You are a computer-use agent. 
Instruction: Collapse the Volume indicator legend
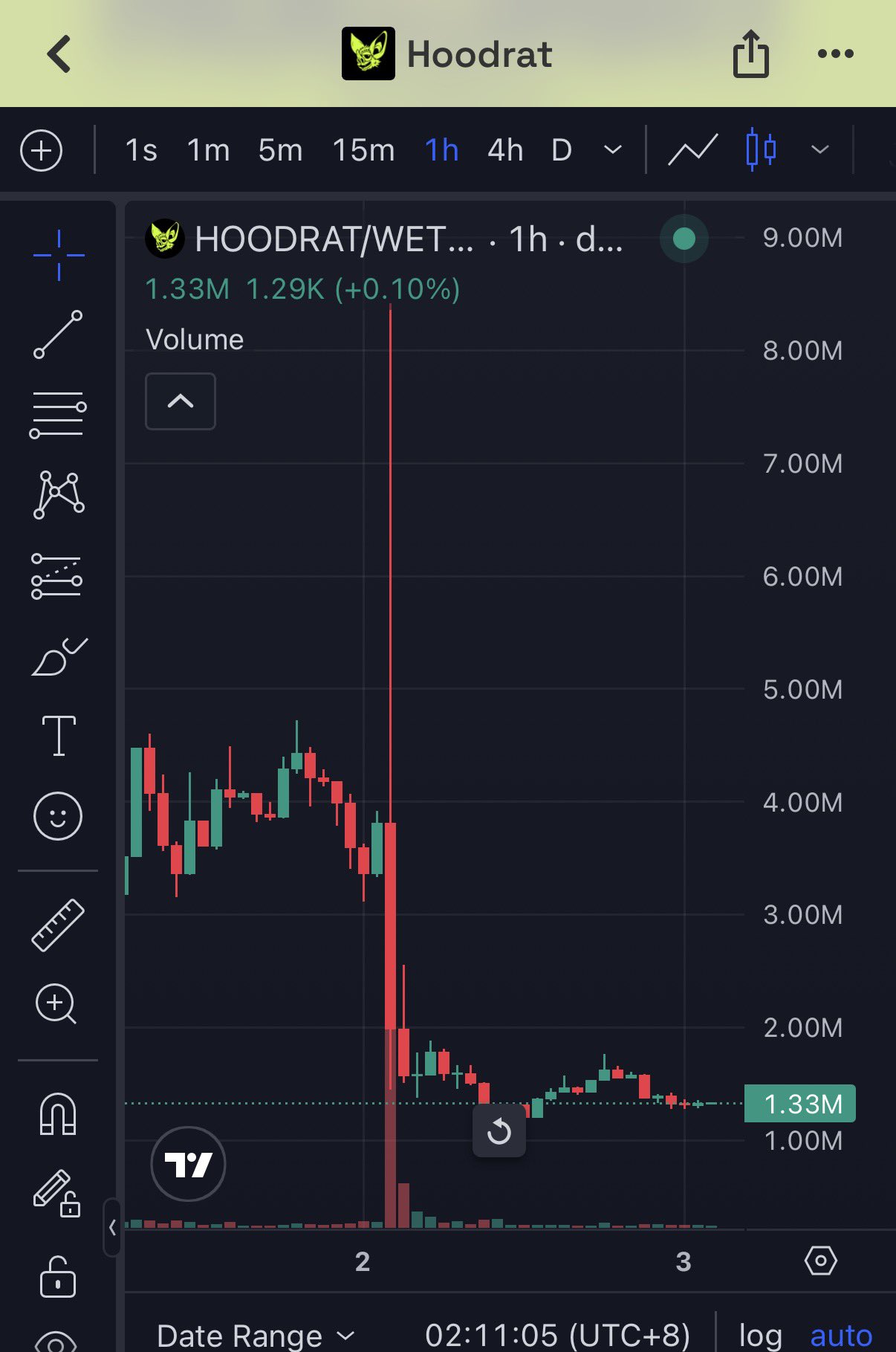coord(181,401)
